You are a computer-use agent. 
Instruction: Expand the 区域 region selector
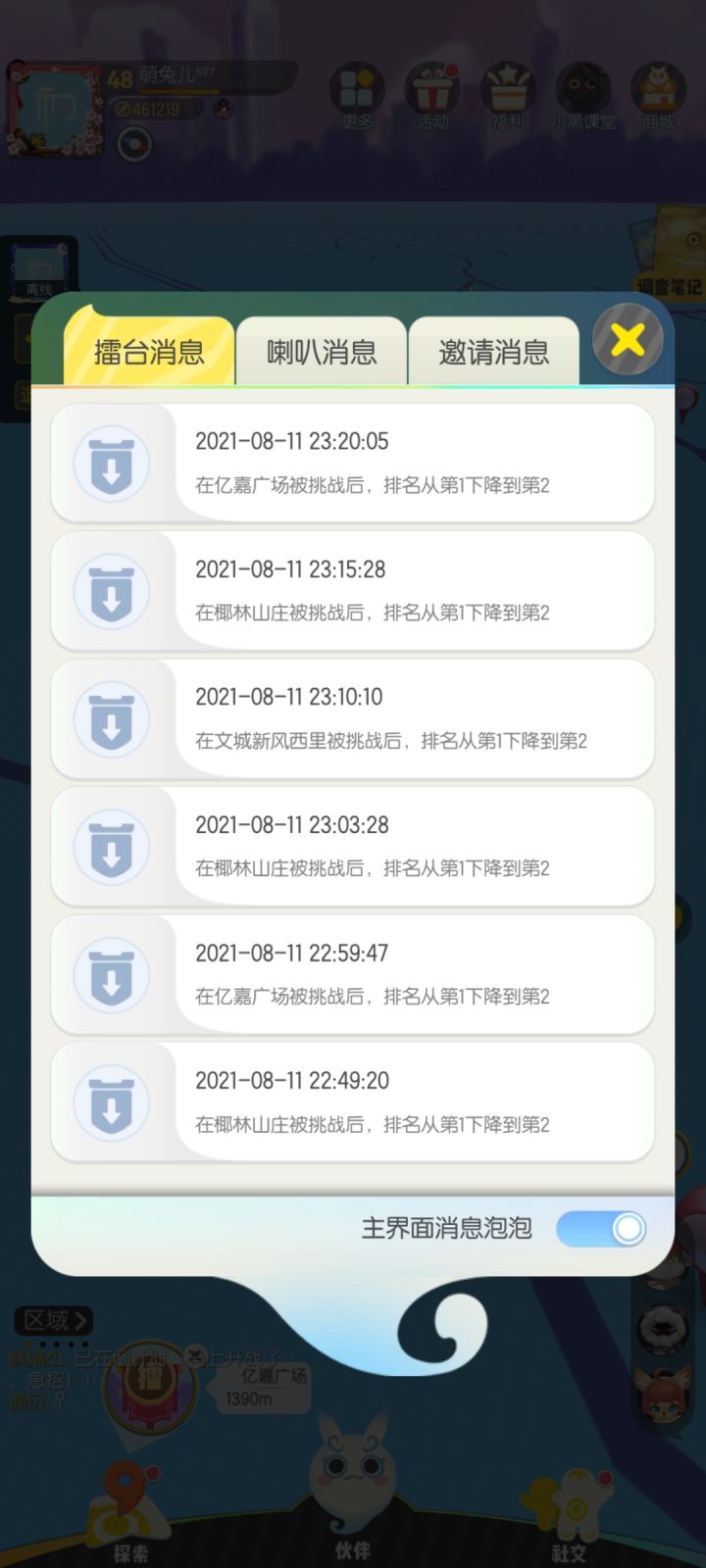pos(54,1320)
